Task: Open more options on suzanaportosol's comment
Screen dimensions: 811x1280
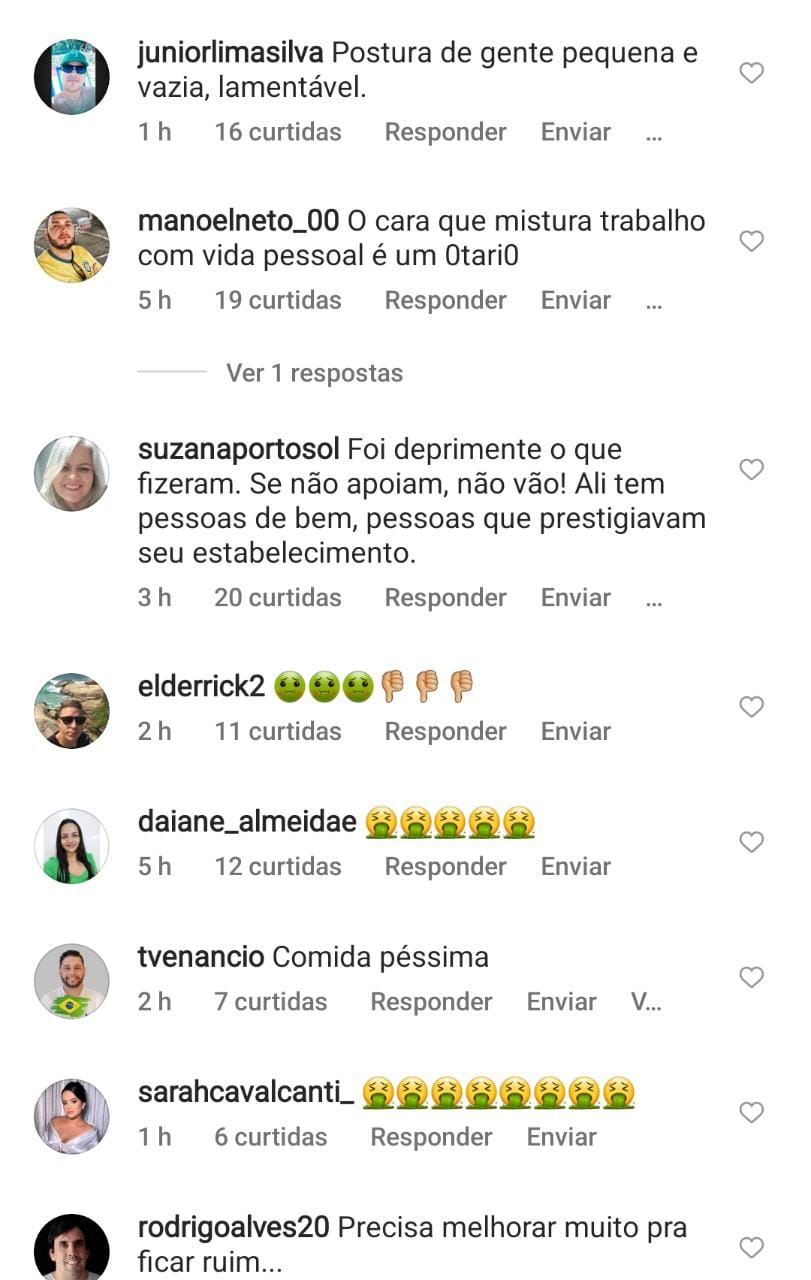Action: pyautogui.click(x=654, y=598)
